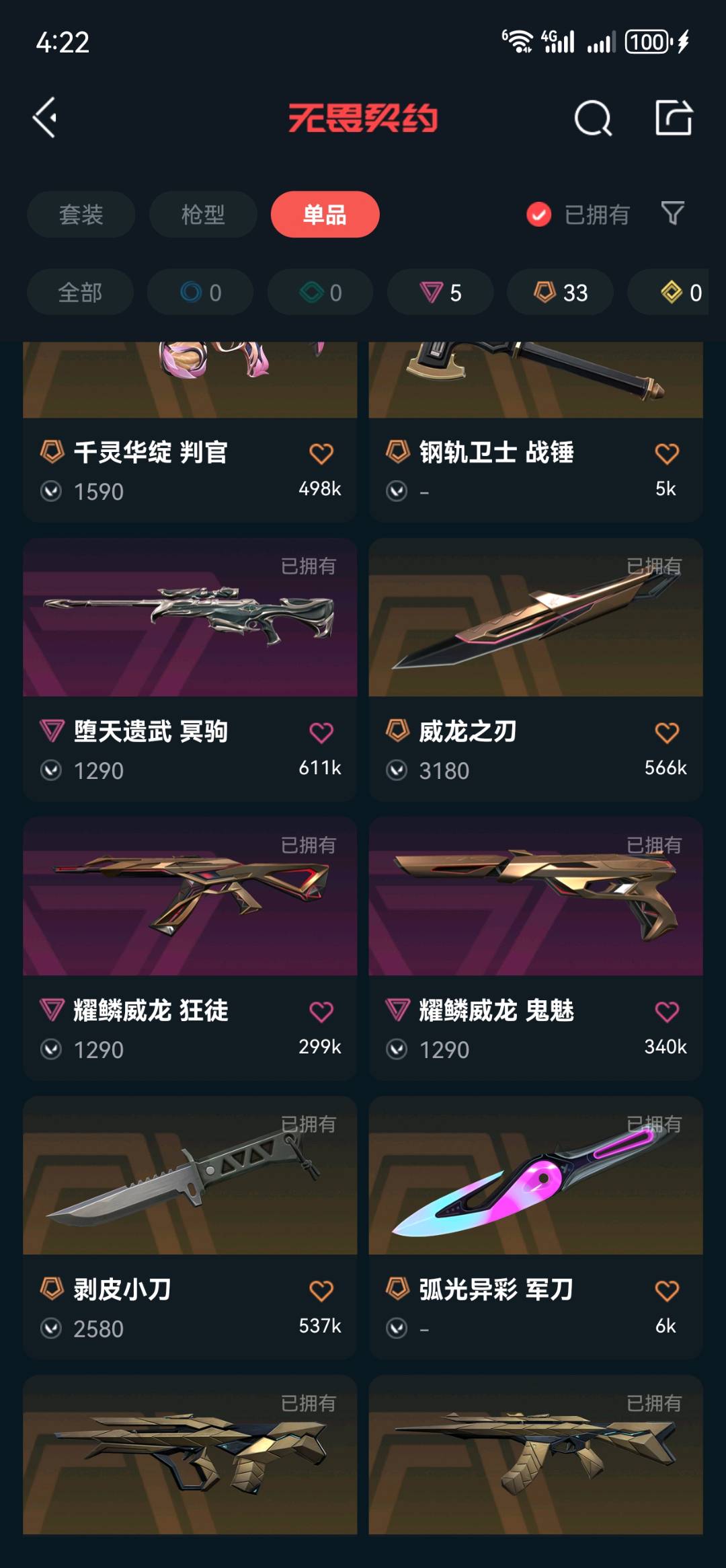Open the funnel filter options
Image resolution: width=726 pixels, height=1568 pixels.
coord(673,214)
